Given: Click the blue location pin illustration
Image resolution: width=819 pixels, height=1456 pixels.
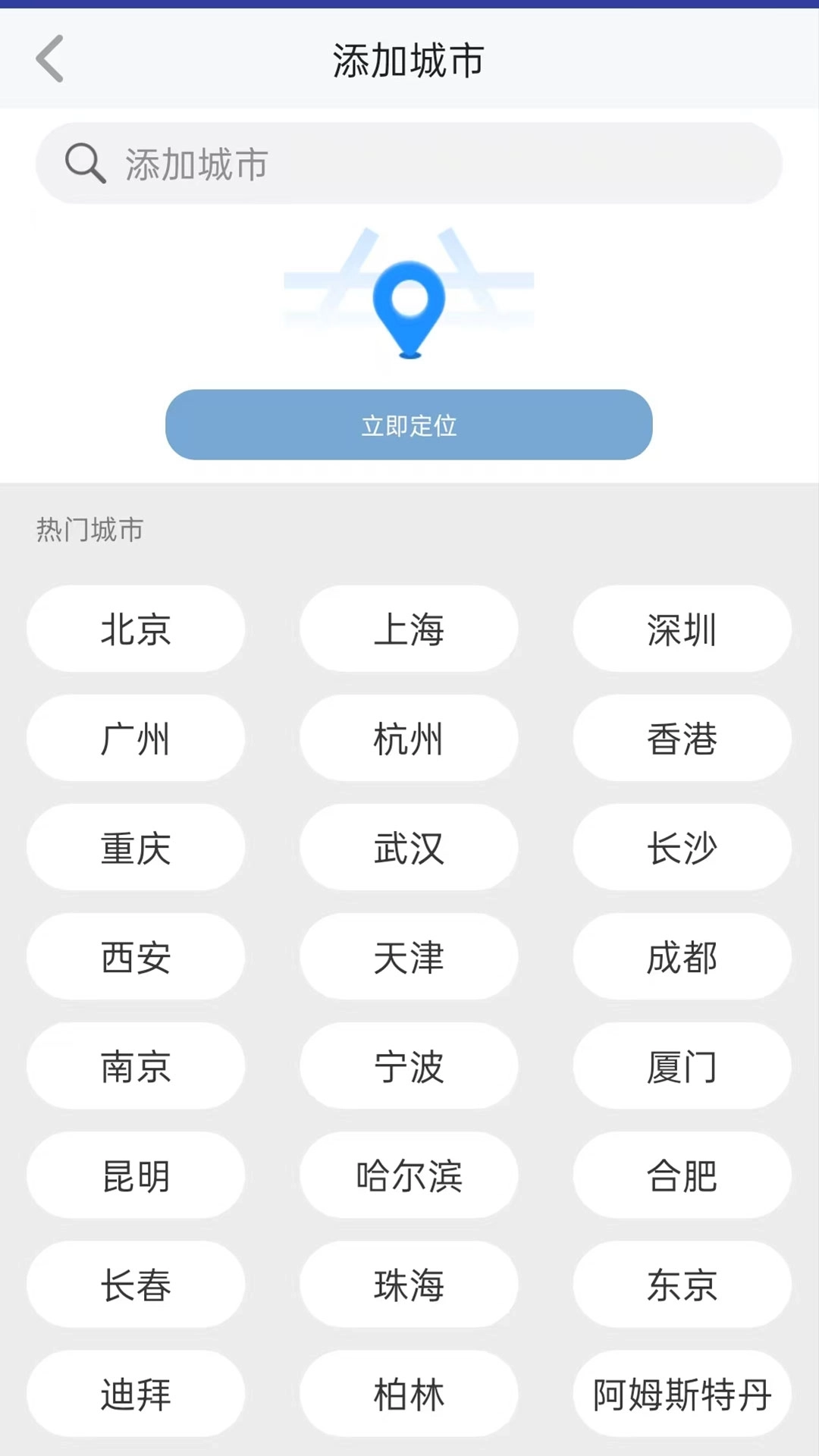Looking at the screenshot, I should [409, 303].
